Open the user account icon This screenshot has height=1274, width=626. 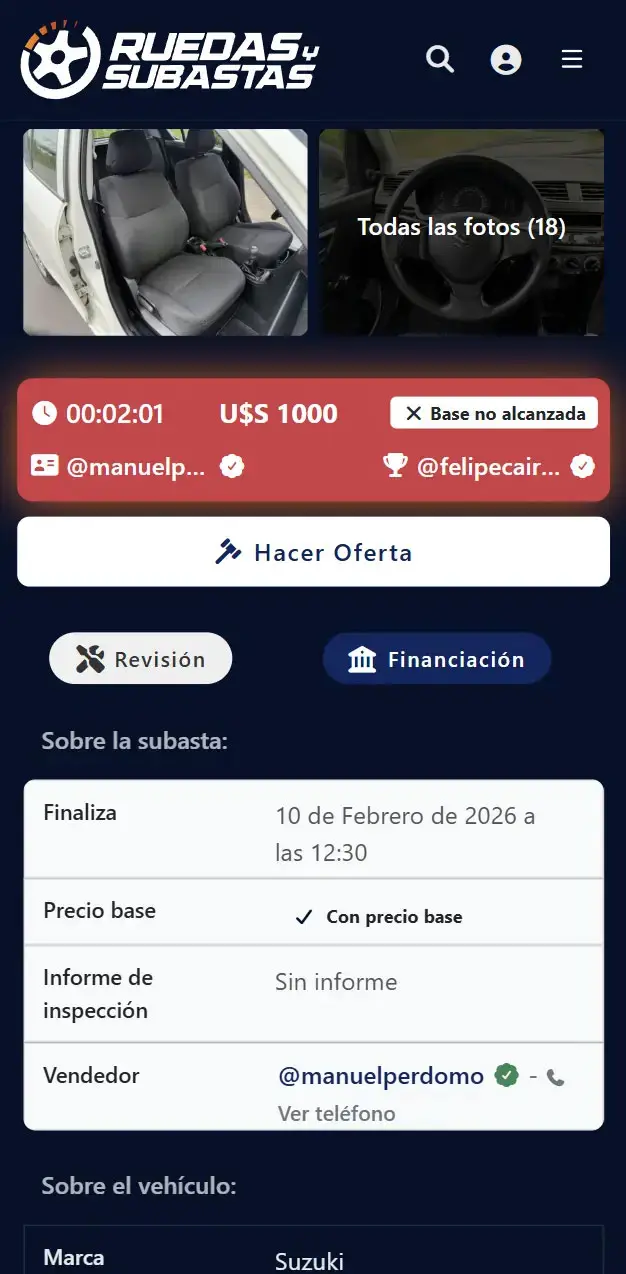(506, 60)
